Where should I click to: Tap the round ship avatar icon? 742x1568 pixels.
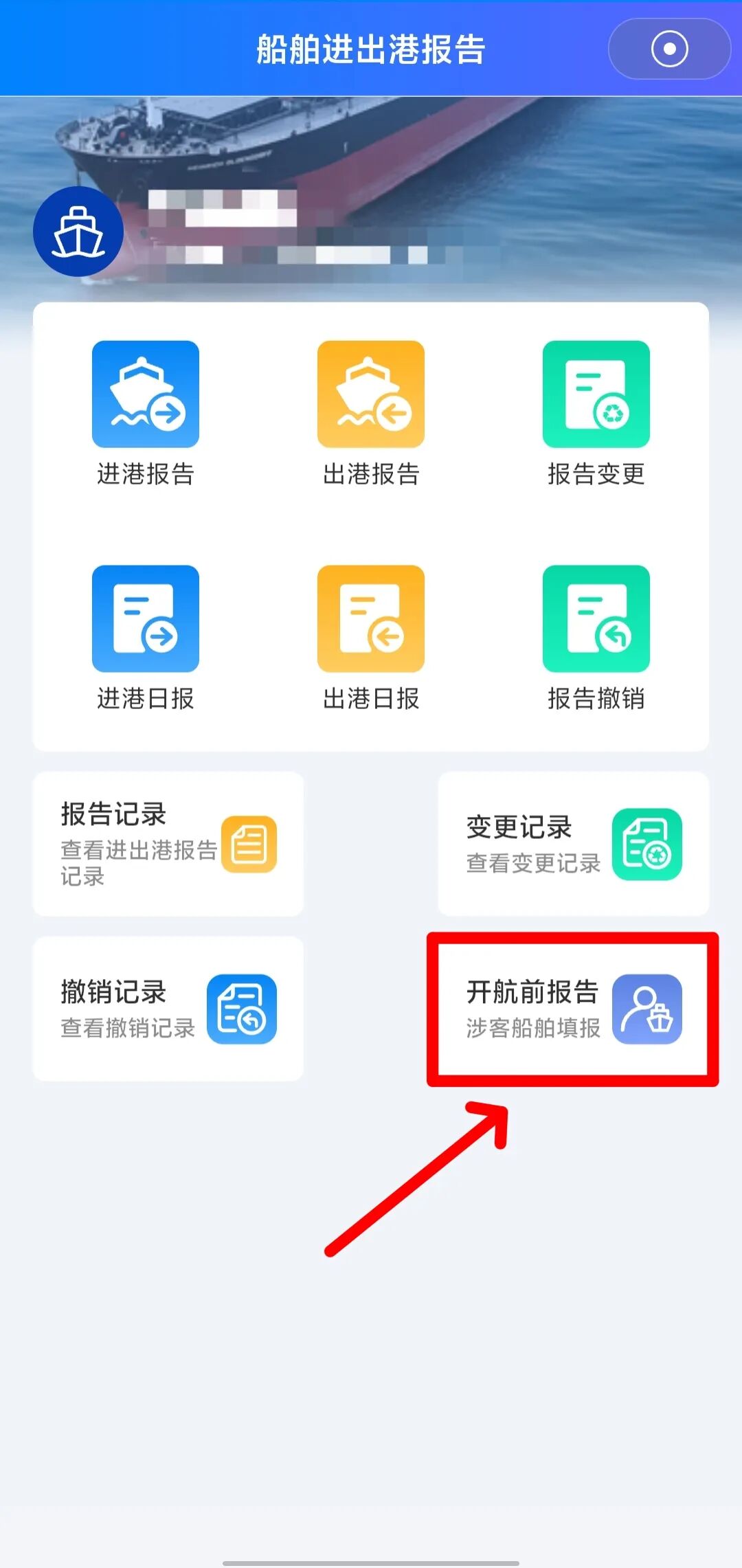pos(78,232)
